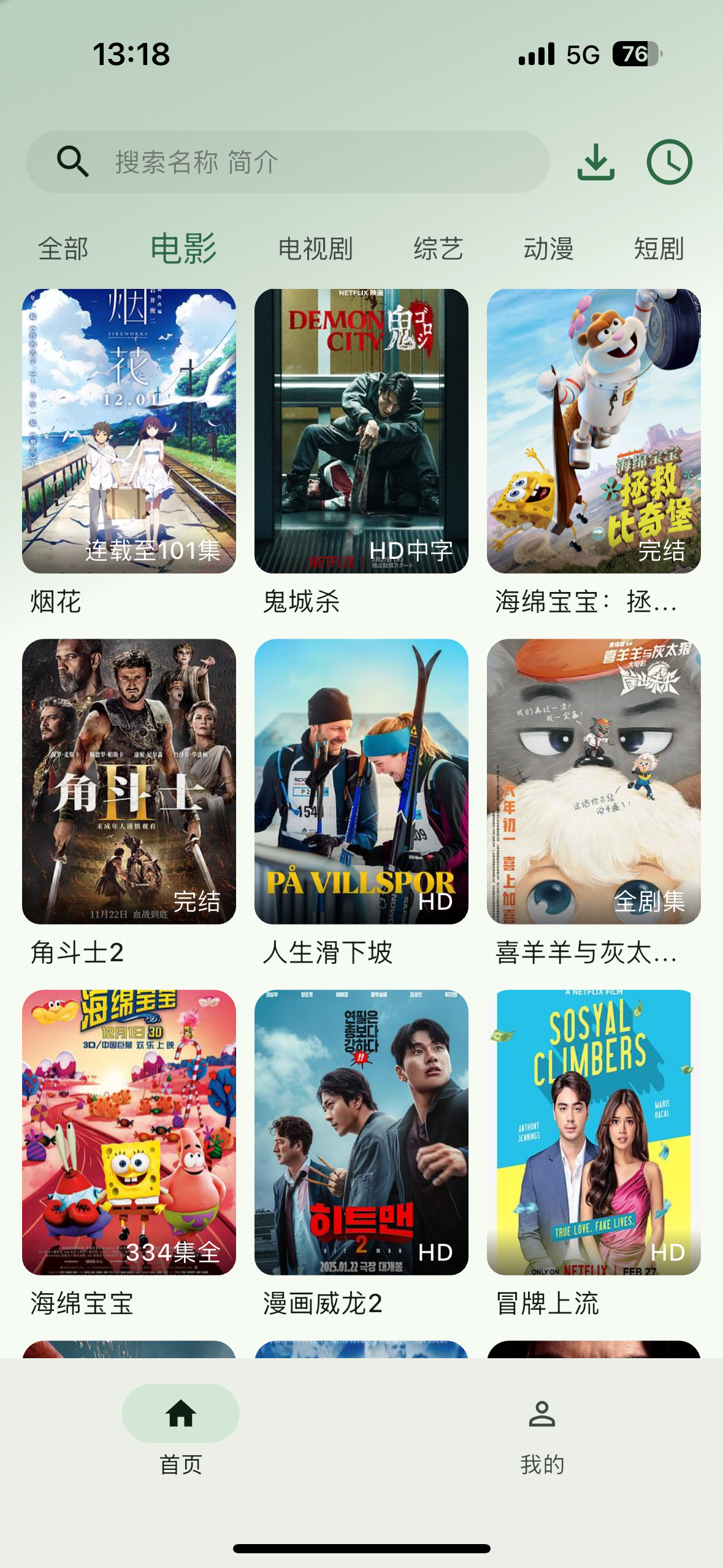Open the downloads icon

tap(595, 162)
